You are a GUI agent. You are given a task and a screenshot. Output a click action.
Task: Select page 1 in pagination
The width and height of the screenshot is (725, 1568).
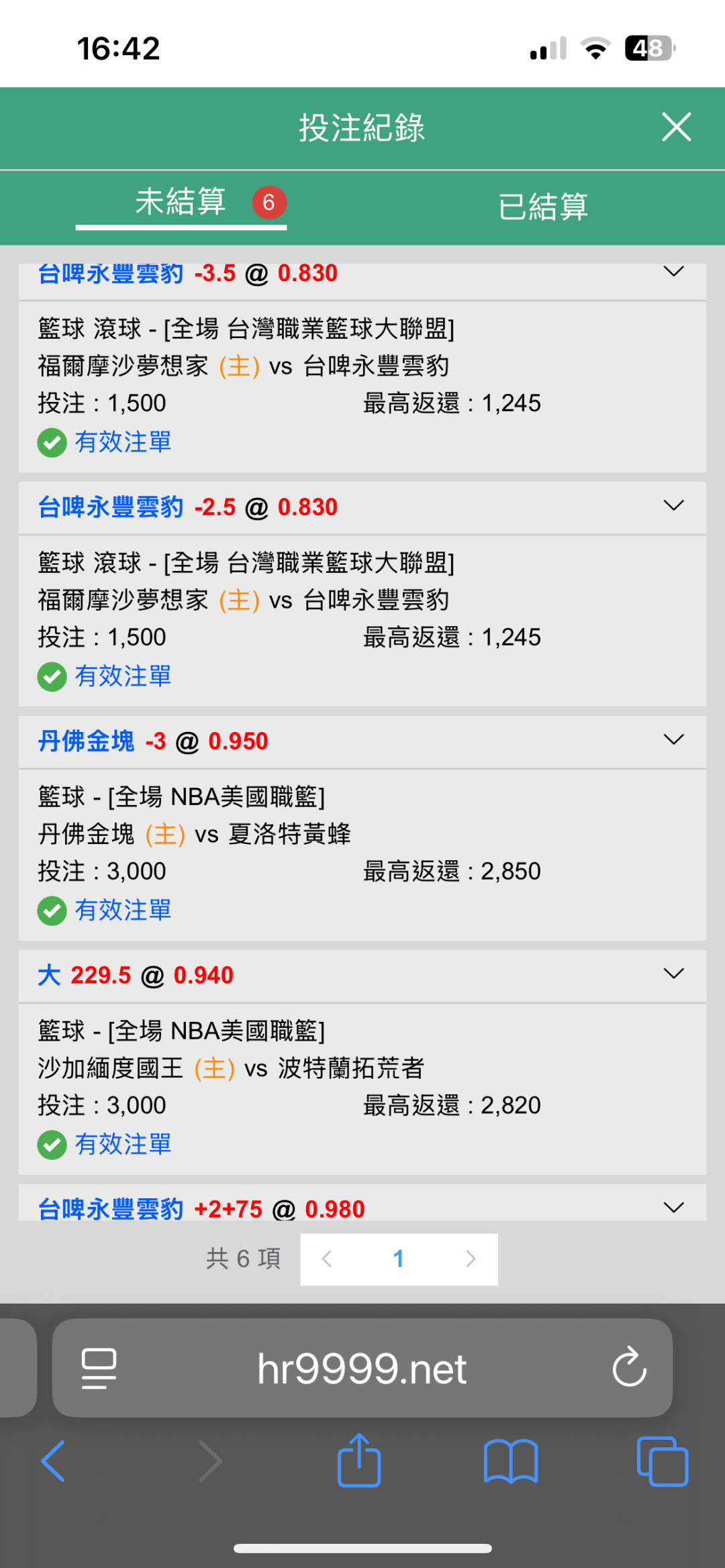(x=398, y=1259)
